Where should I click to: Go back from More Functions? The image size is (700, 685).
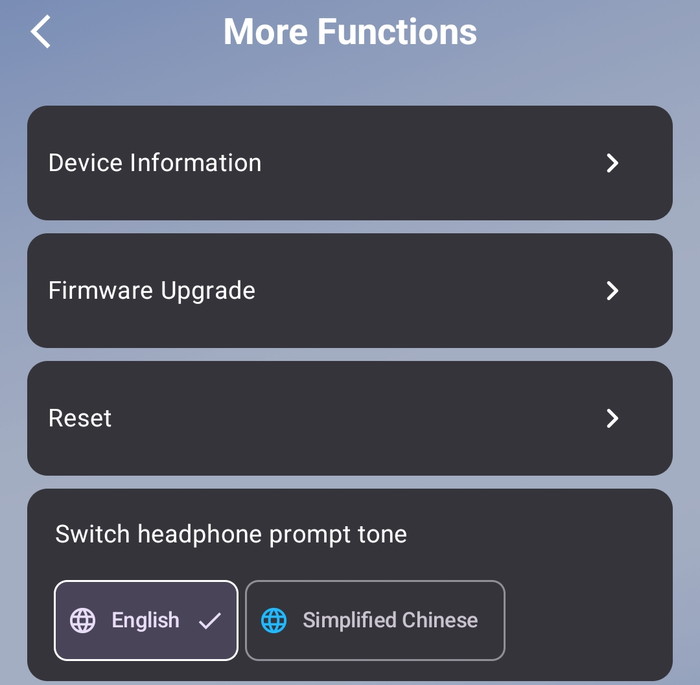click(x=40, y=32)
